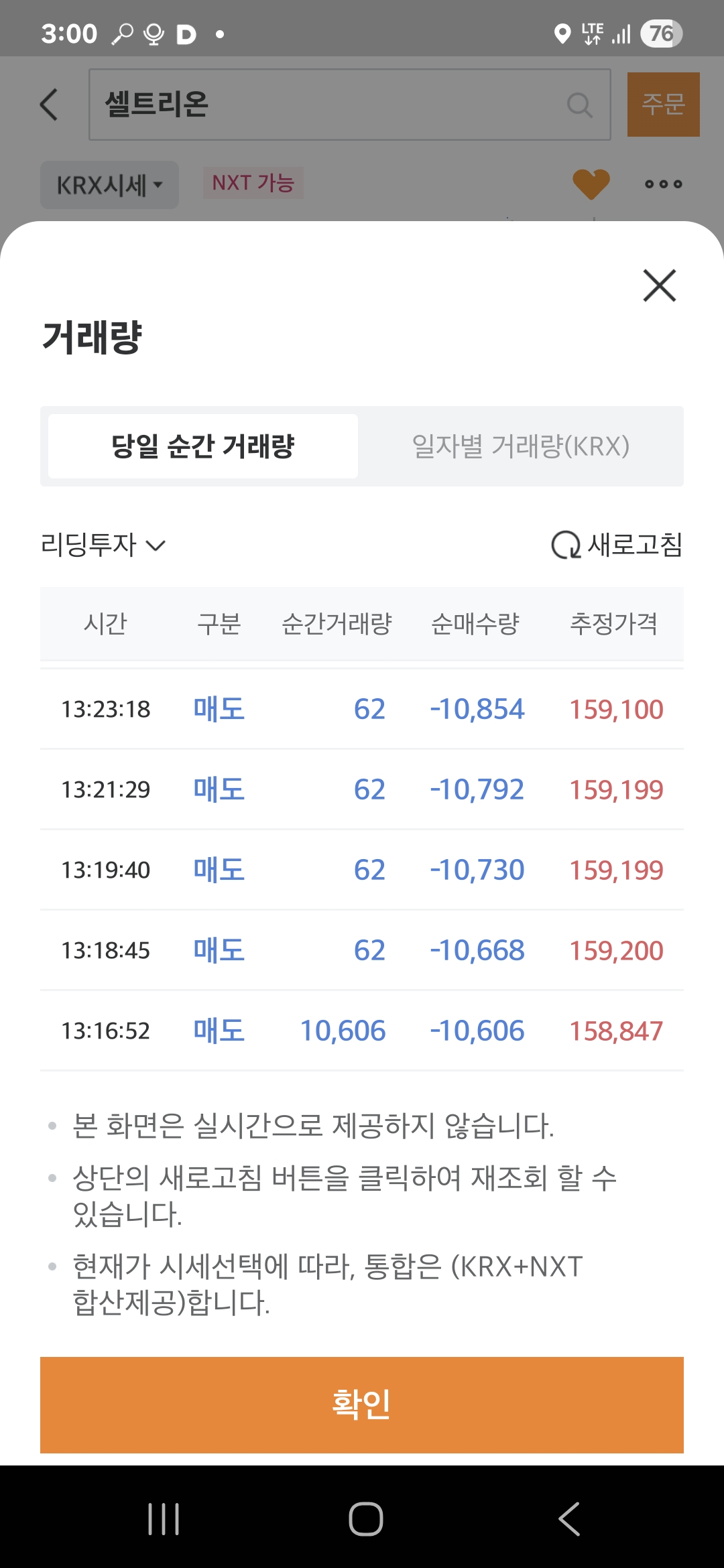Confirm with the 확인 button
724x1568 pixels.
click(362, 1404)
